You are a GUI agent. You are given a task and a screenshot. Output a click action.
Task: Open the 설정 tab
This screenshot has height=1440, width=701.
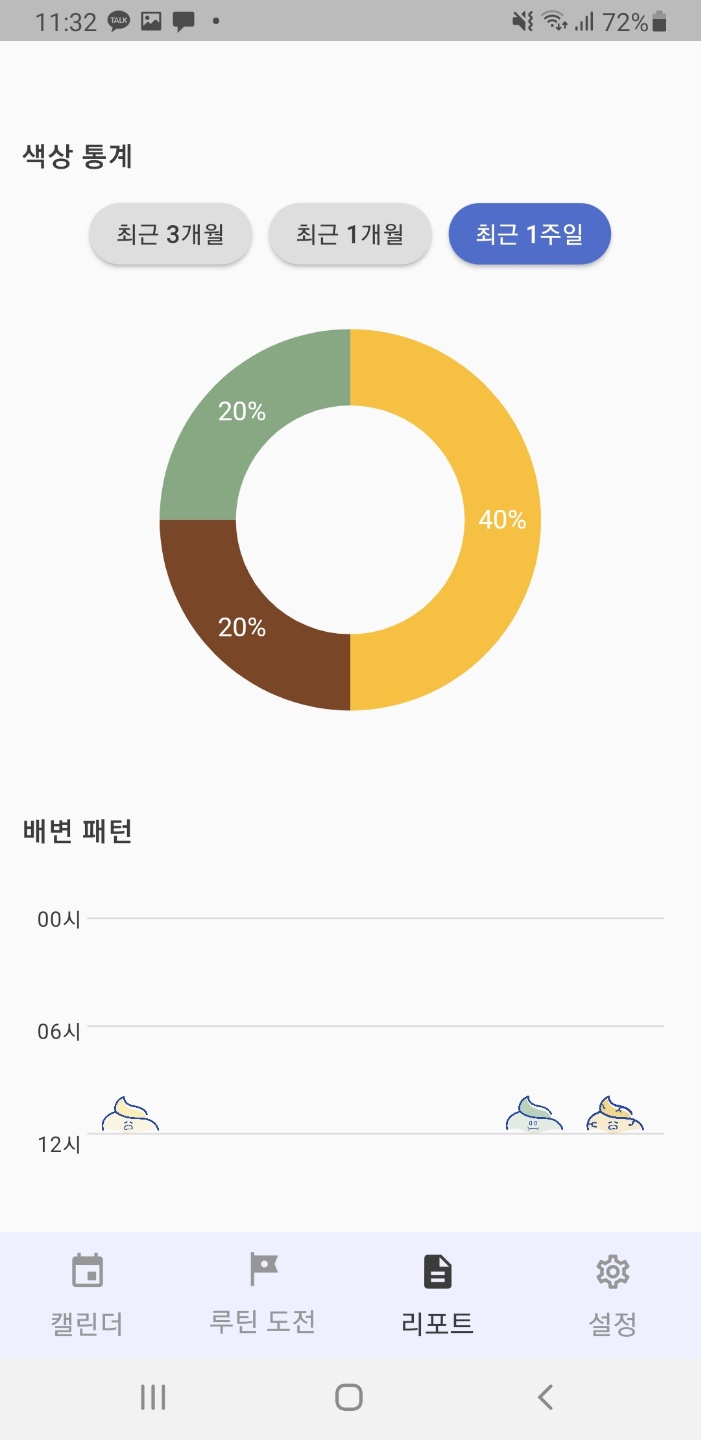[612, 1295]
